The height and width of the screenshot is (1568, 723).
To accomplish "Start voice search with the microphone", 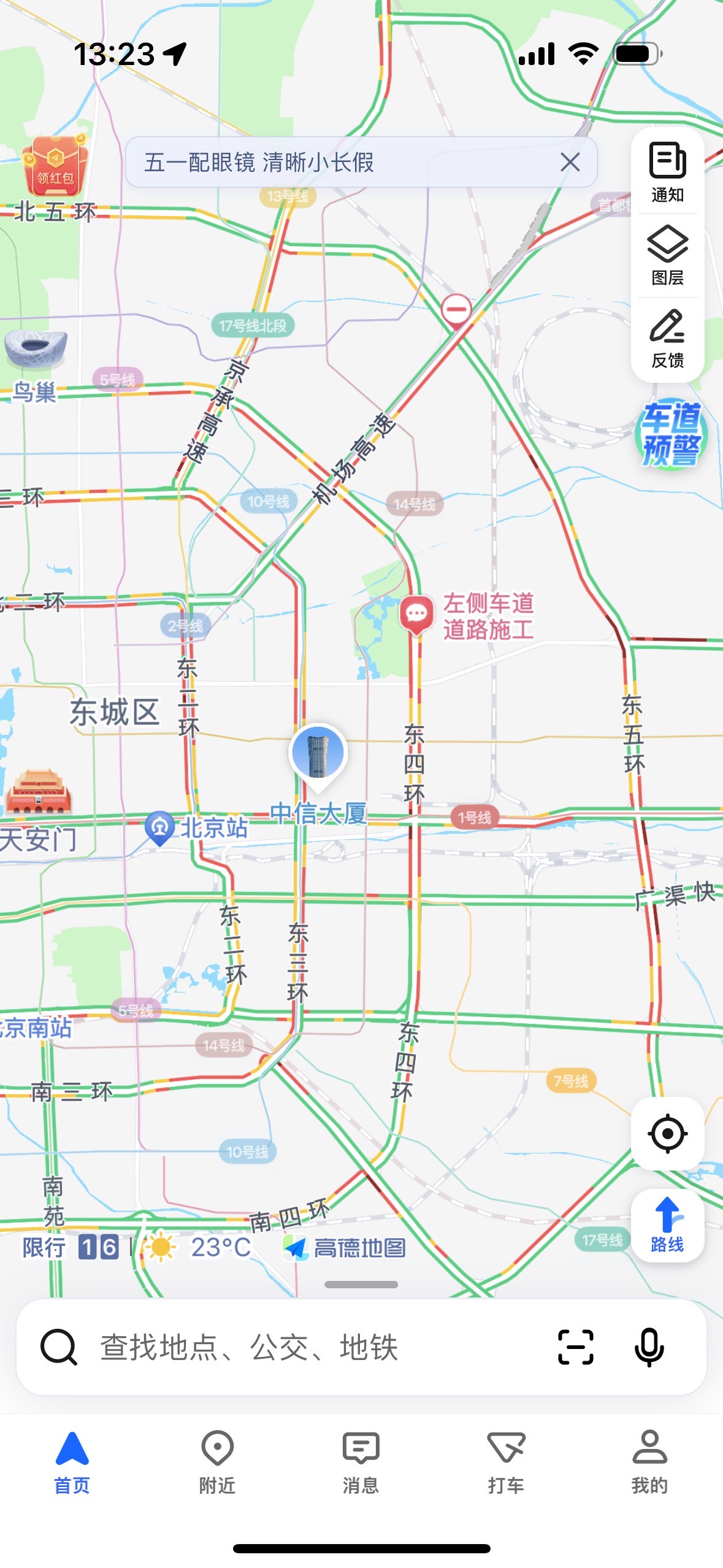I will [649, 1347].
